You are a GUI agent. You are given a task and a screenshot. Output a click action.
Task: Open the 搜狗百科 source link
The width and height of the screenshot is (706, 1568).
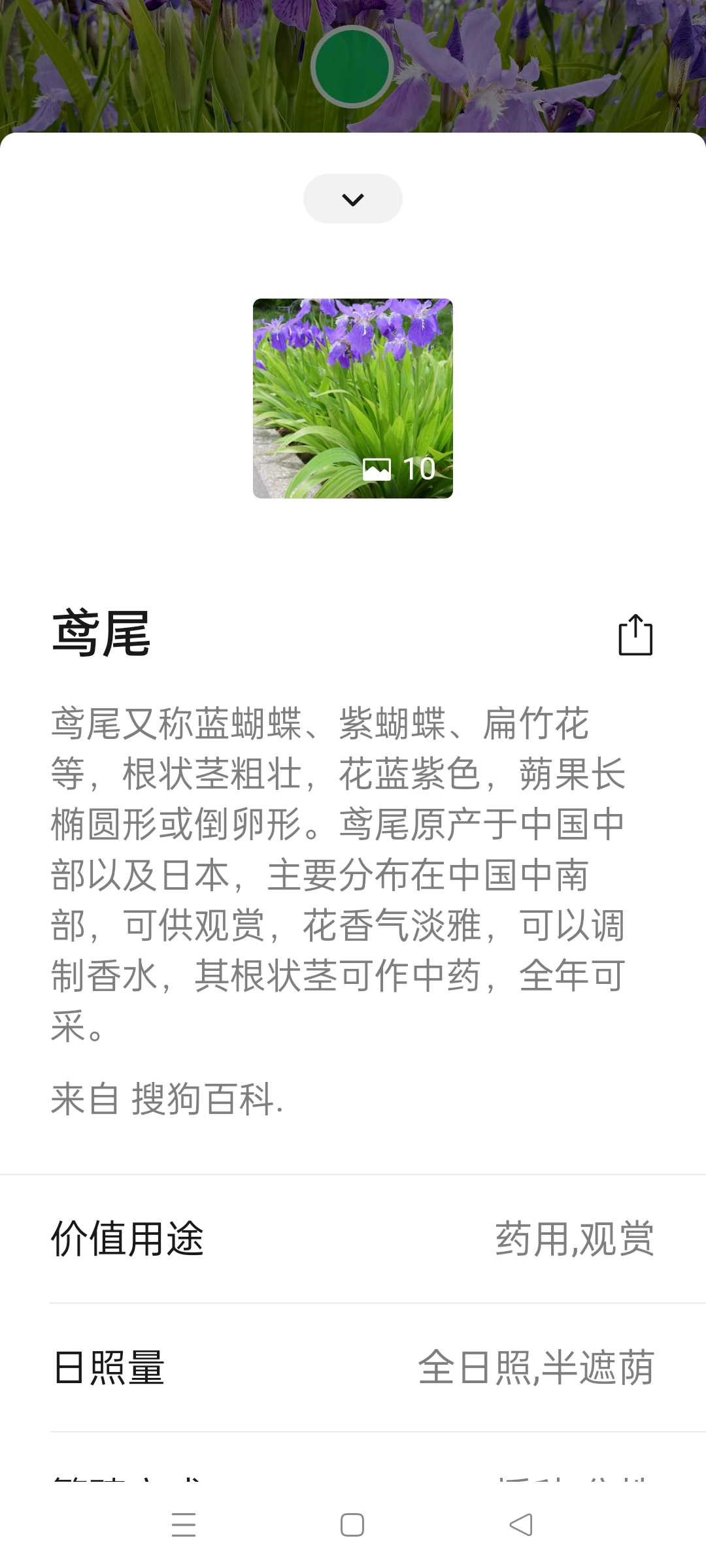(x=203, y=1099)
